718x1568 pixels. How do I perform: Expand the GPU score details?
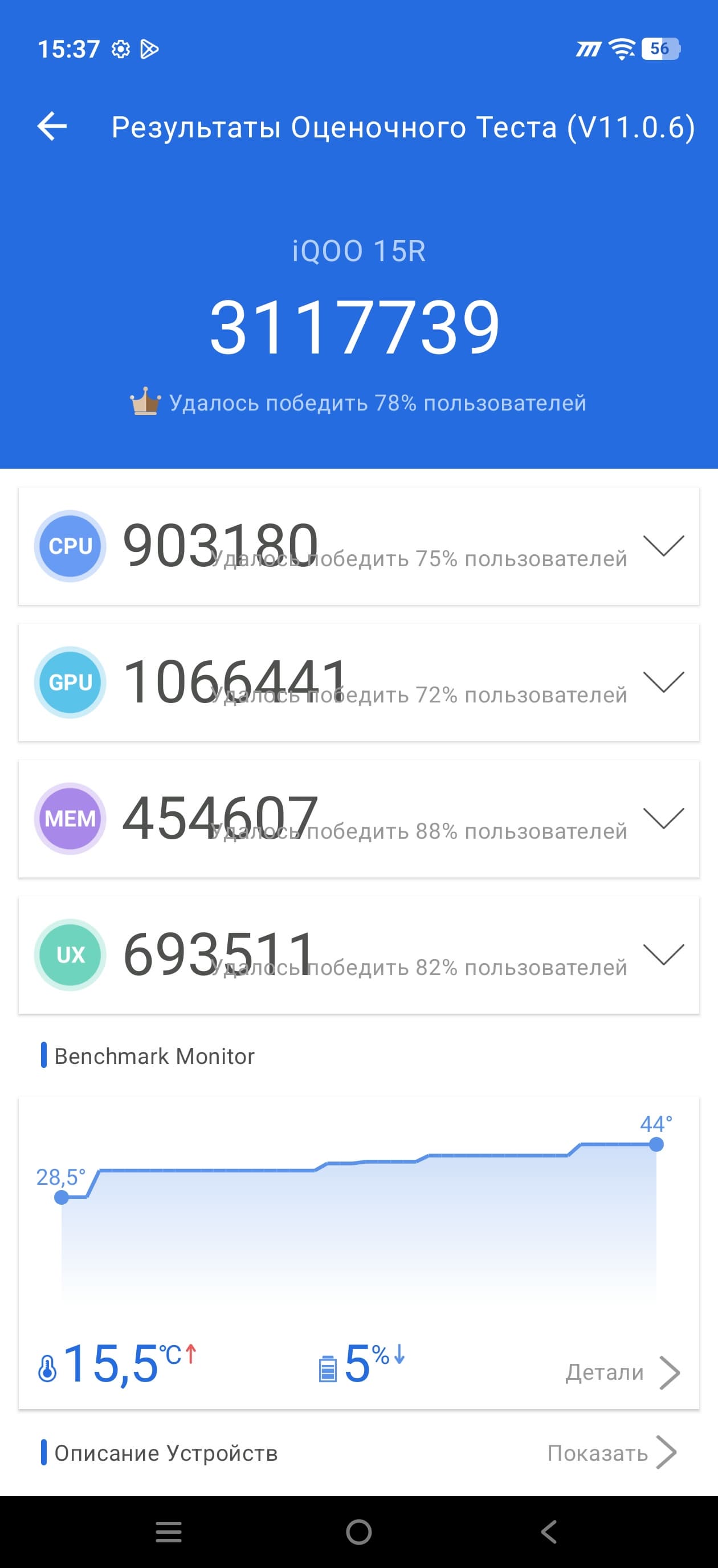pyautogui.click(x=663, y=682)
